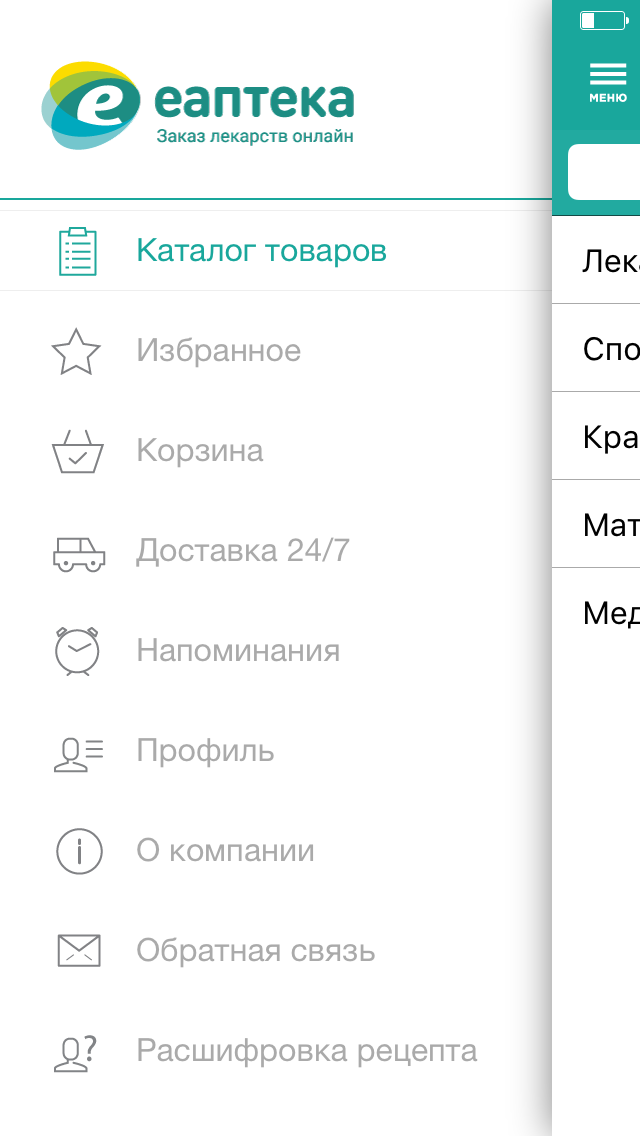The image size is (640, 1136).
Task: Open the Корзина cart
Action: [200, 451]
